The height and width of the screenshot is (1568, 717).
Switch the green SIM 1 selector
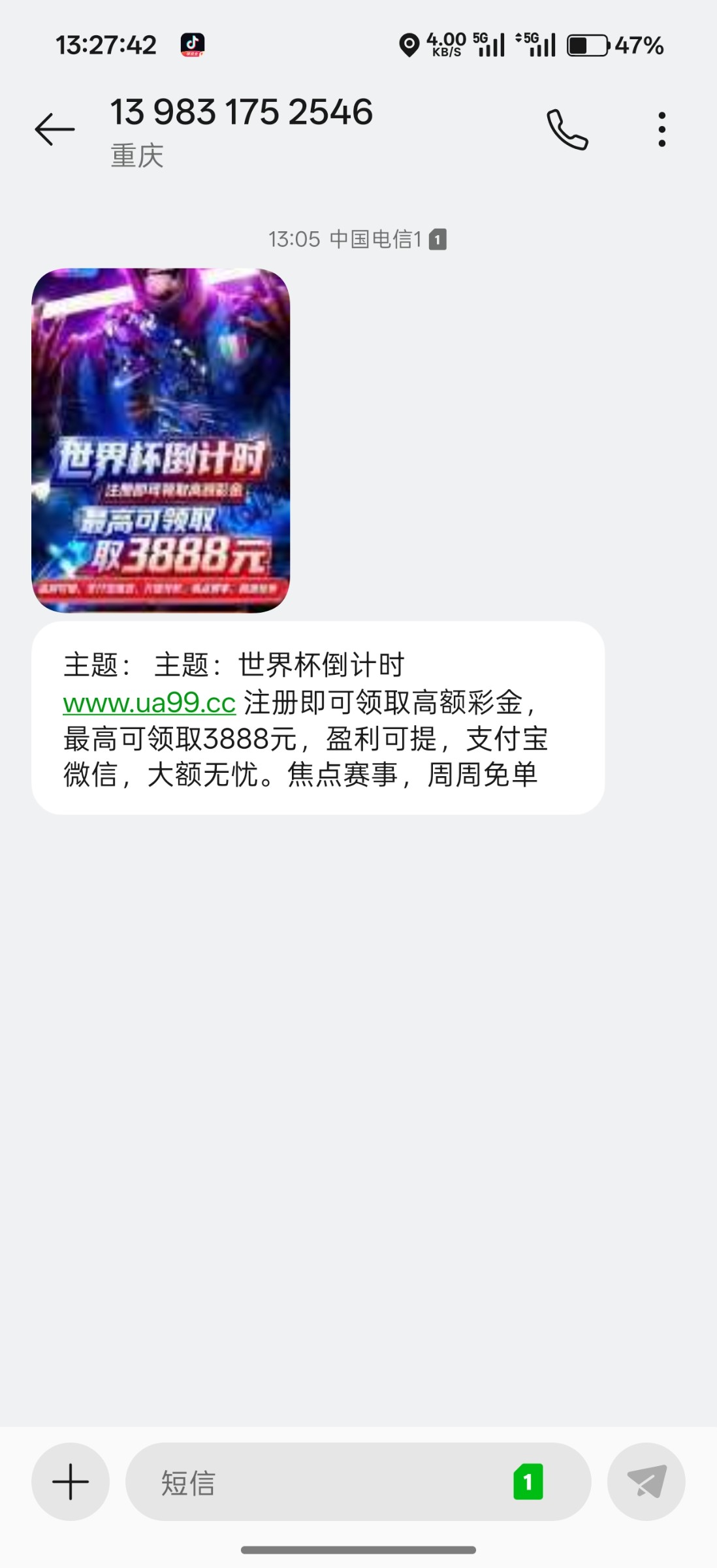528,1481
